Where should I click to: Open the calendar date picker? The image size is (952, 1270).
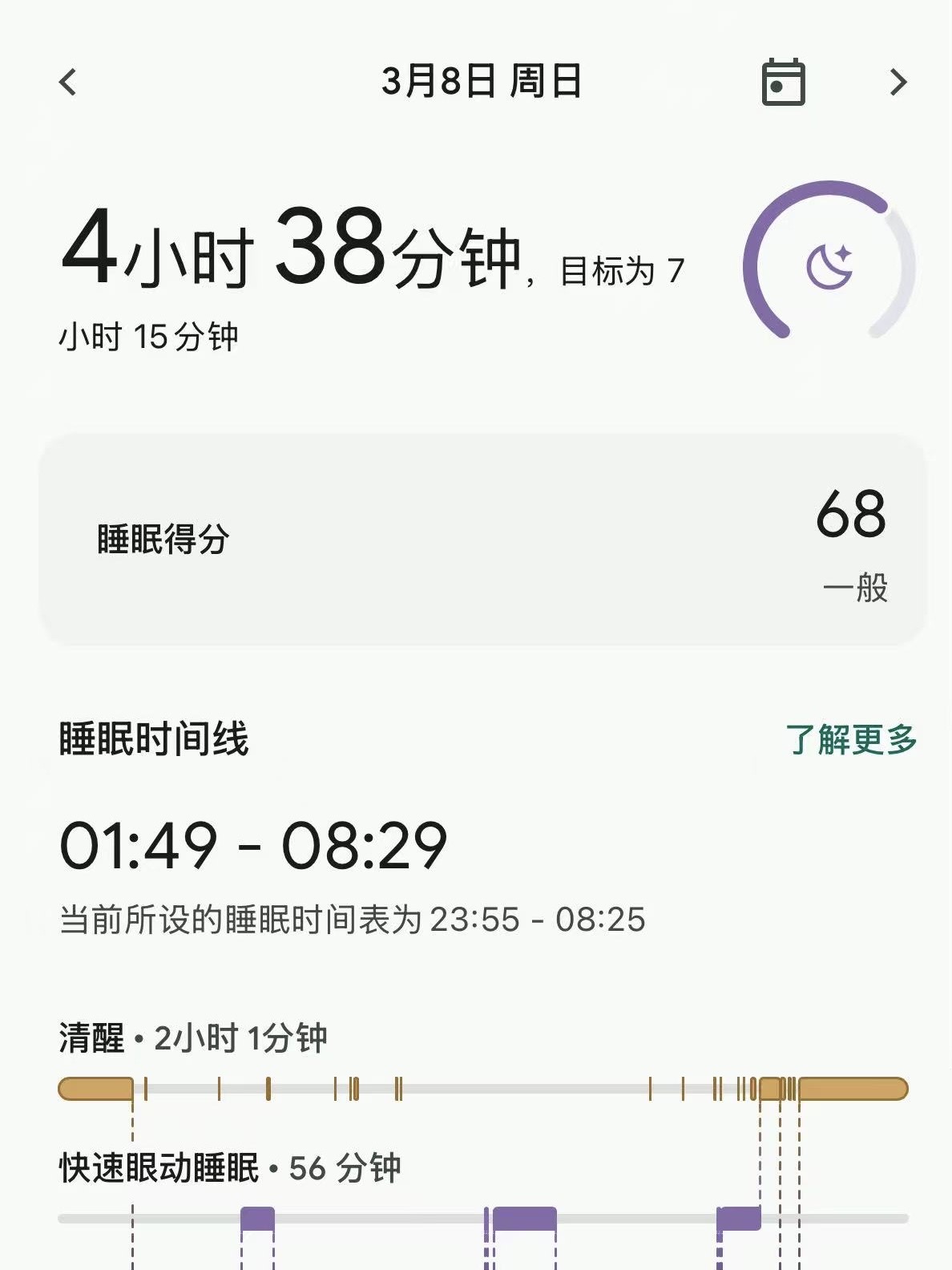pyautogui.click(x=782, y=82)
